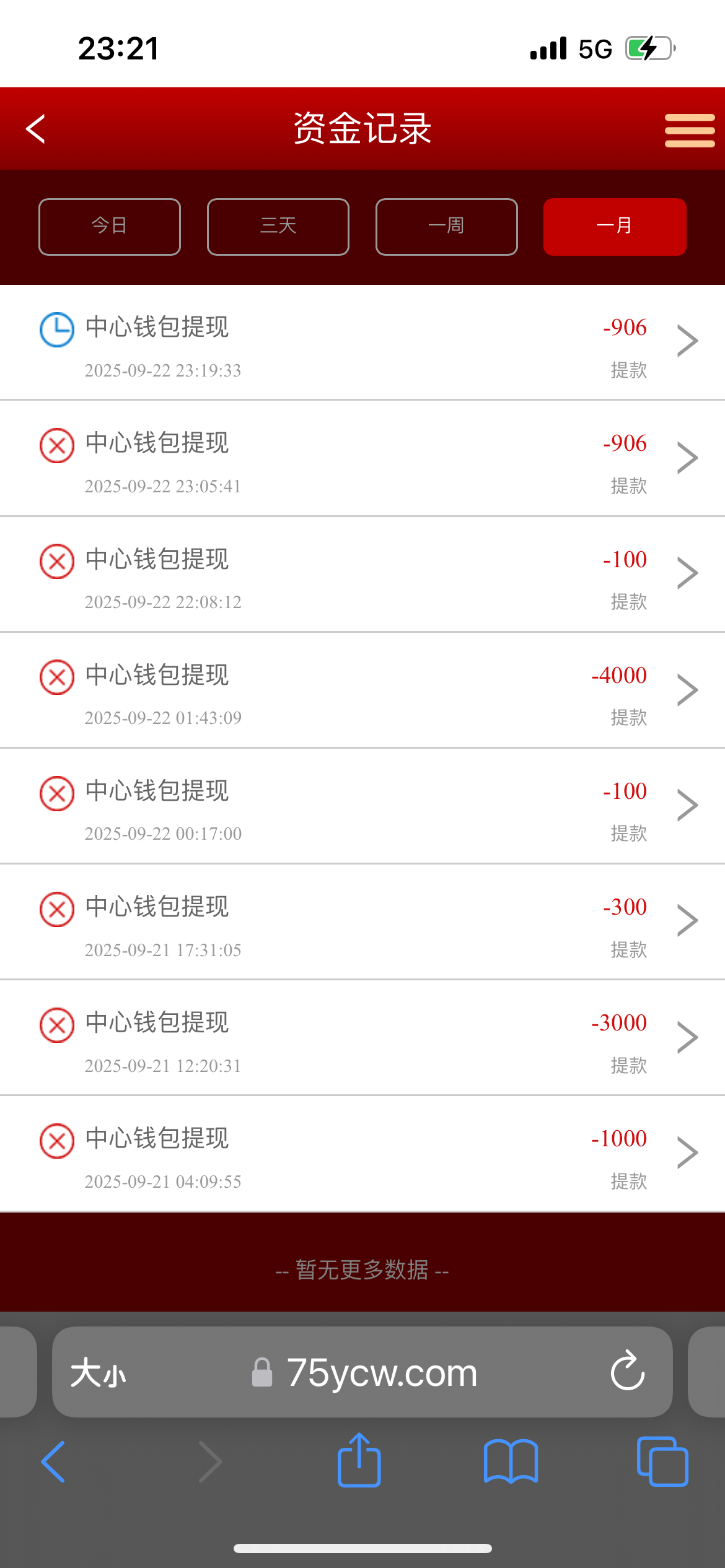
Task: Open the 大小 page settings
Action: 98,1373
